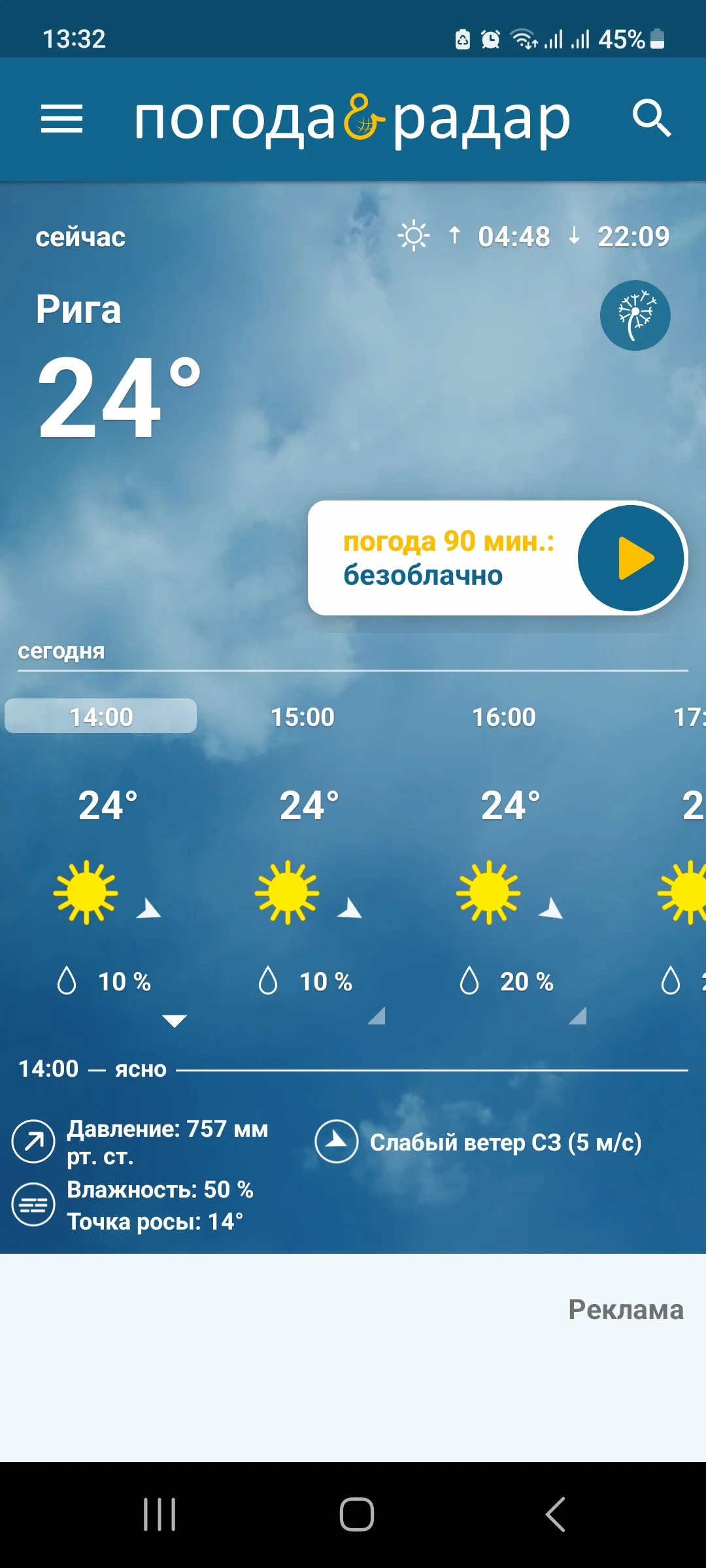
Task: Open details triangle under 16:00 column
Action: (579, 1018)
